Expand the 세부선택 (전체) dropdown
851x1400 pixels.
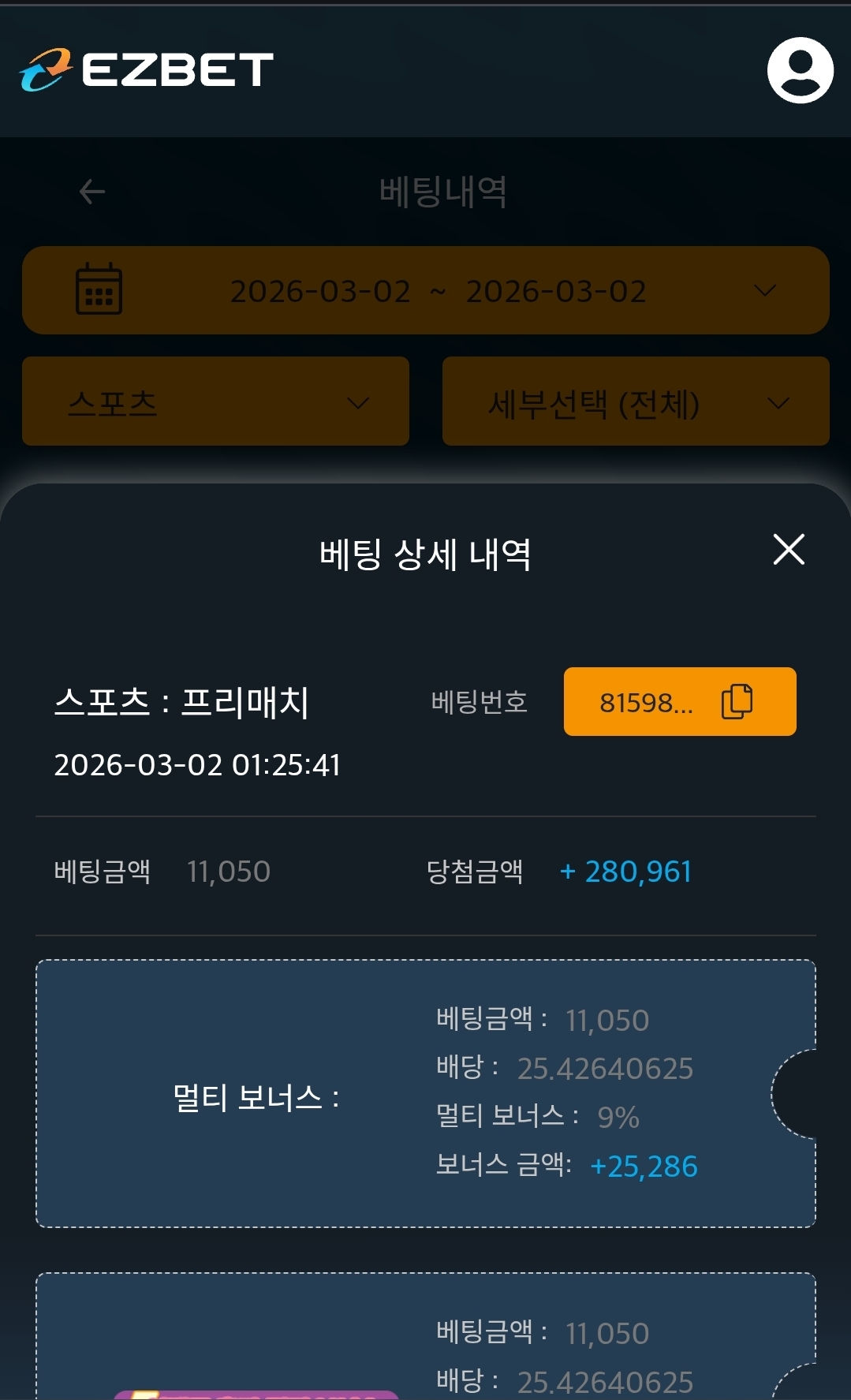pos(636,401)
